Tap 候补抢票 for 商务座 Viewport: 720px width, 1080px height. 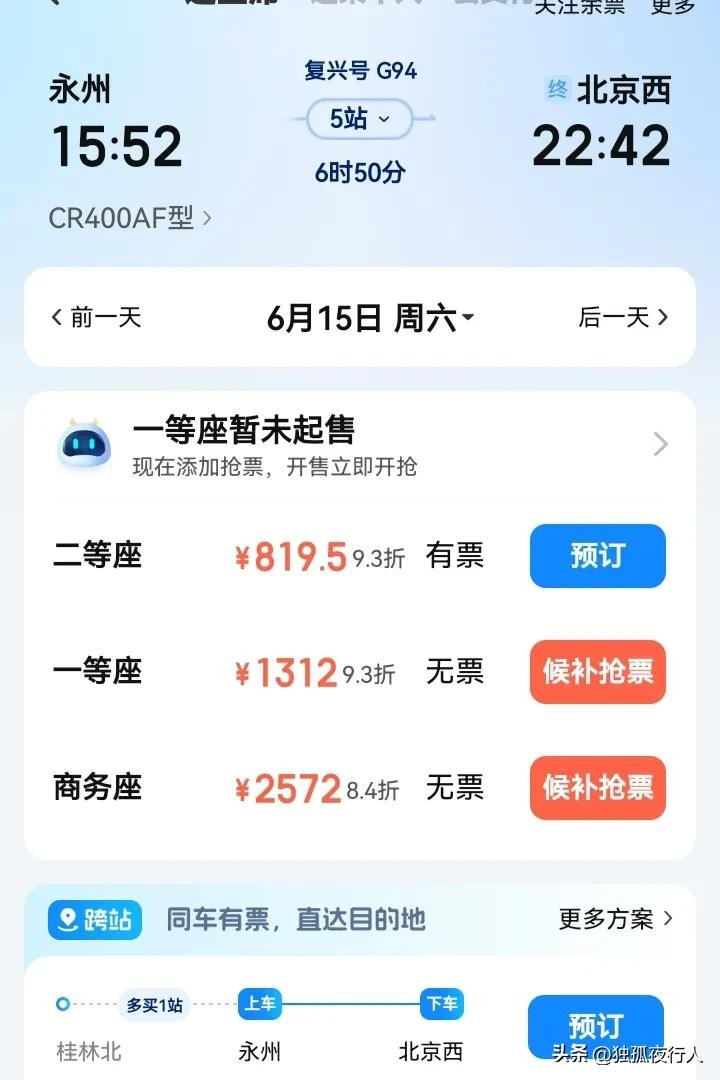point(597,788)
